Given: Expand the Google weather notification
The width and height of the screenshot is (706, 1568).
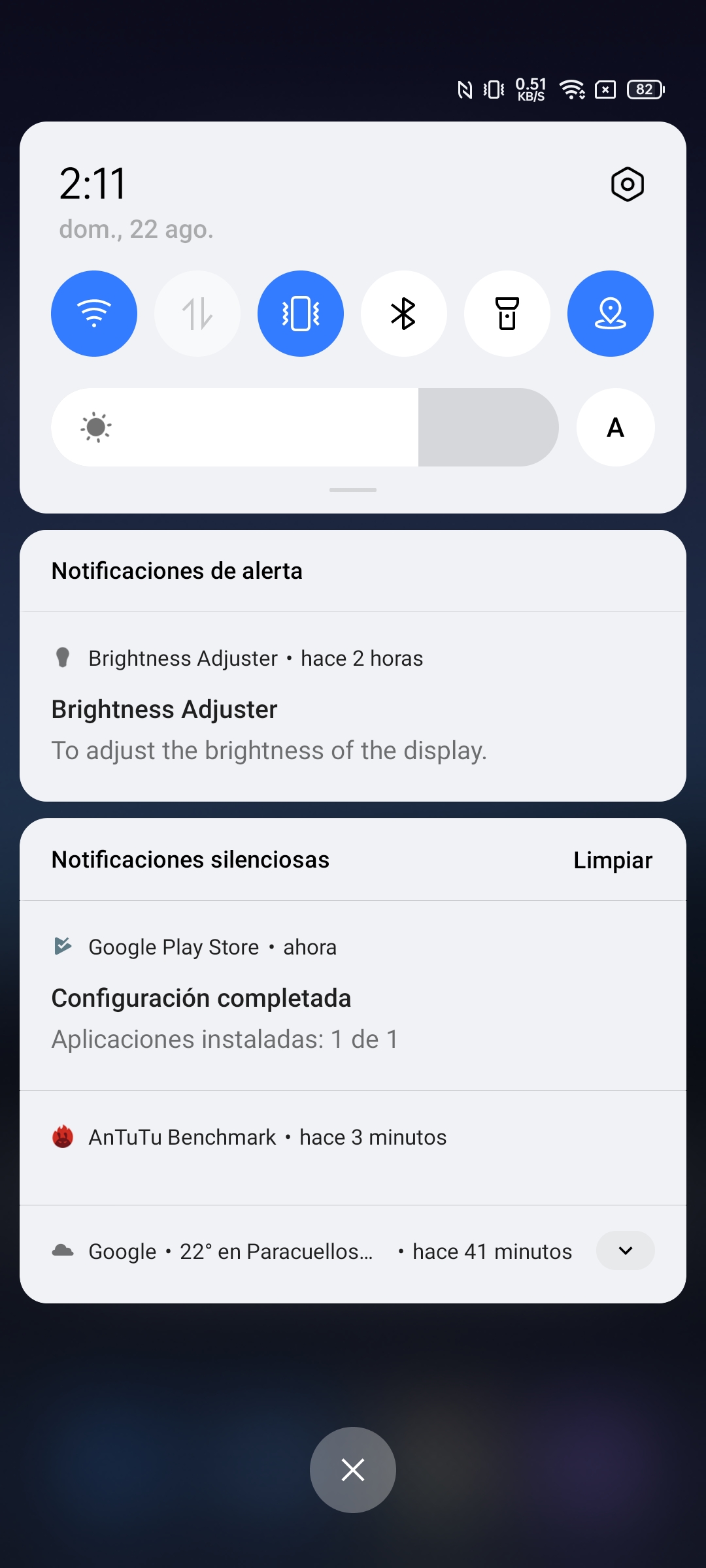Looking at the screenshot, I should [626, 1250].
